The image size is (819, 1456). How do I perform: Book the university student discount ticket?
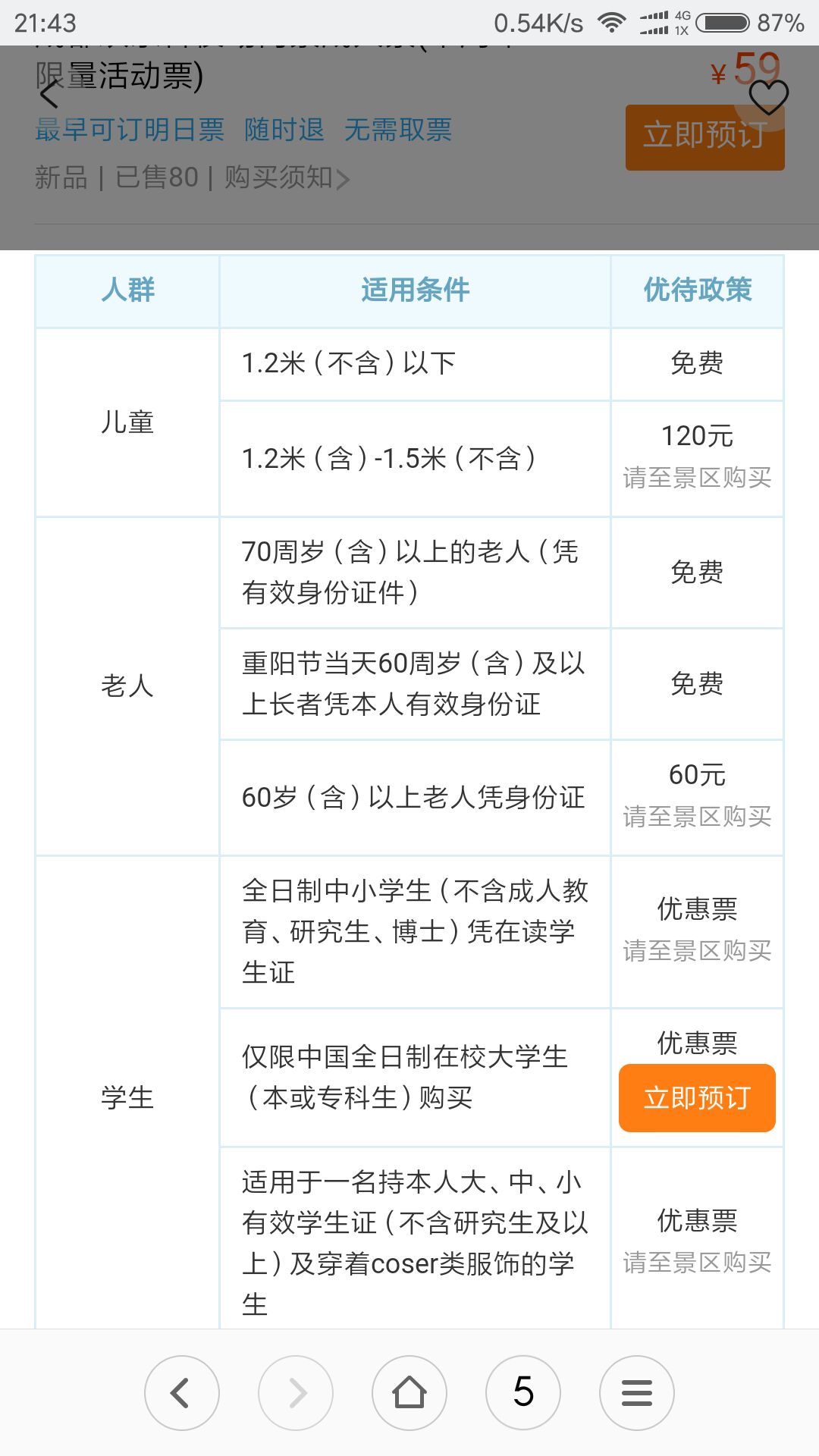697,1097
